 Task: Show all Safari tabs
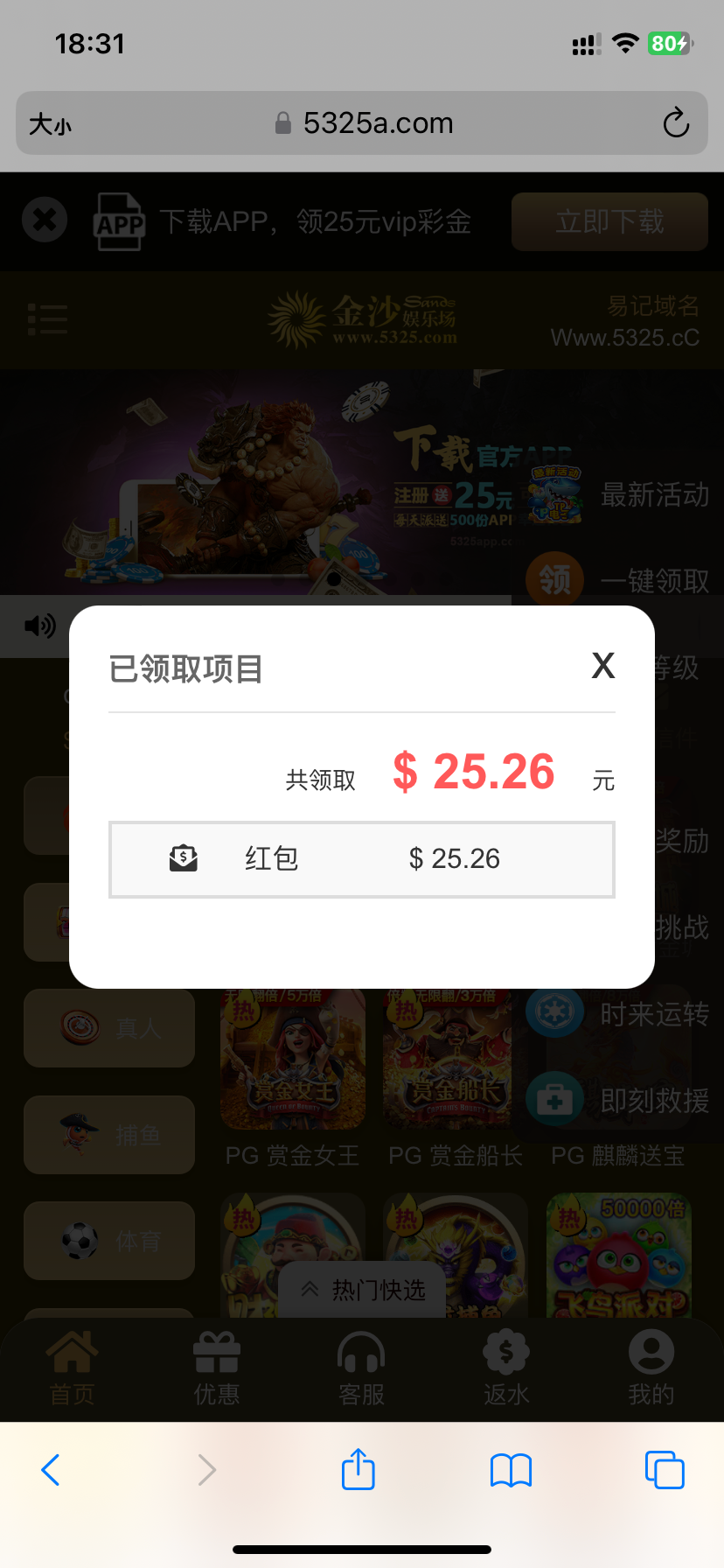coord(664,1469)
